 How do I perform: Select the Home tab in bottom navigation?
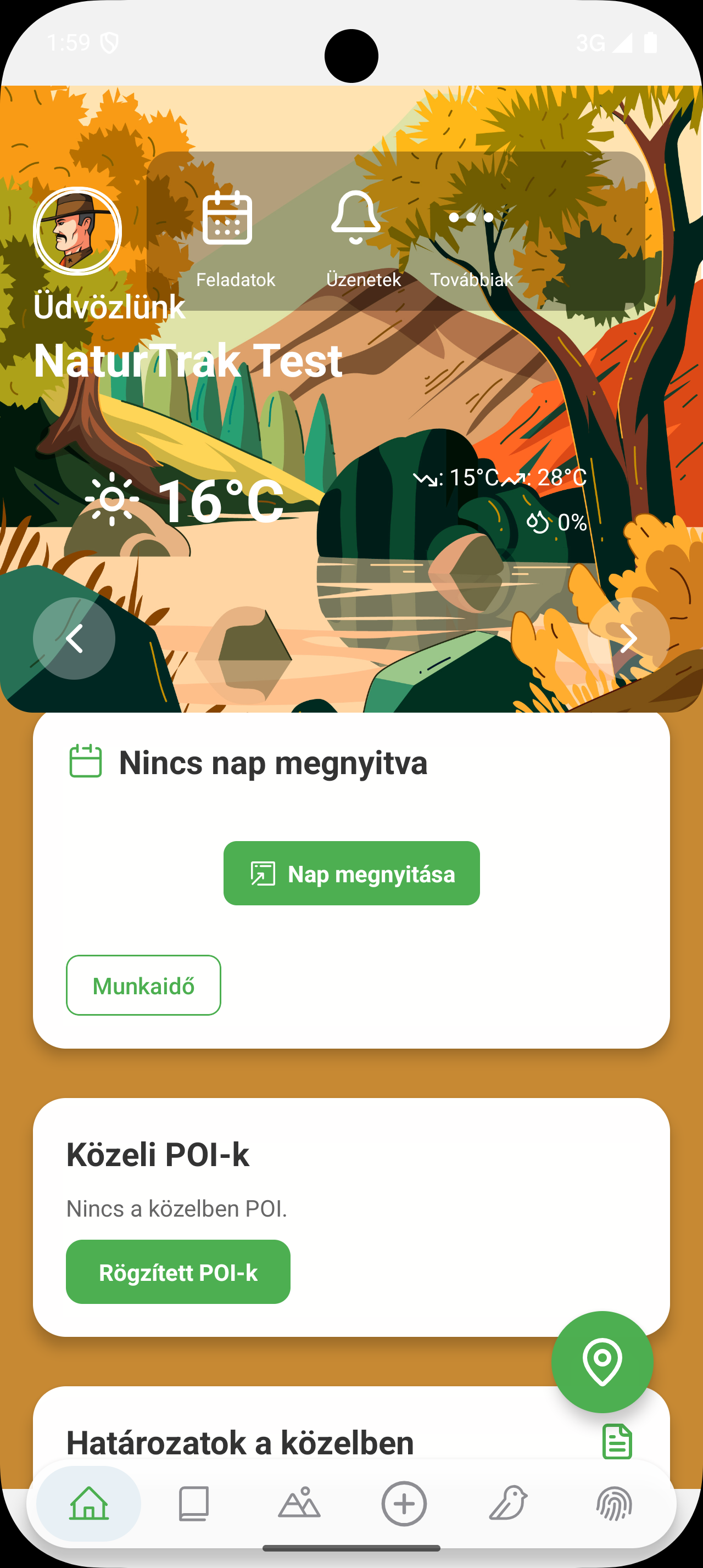coord(89,1503)
